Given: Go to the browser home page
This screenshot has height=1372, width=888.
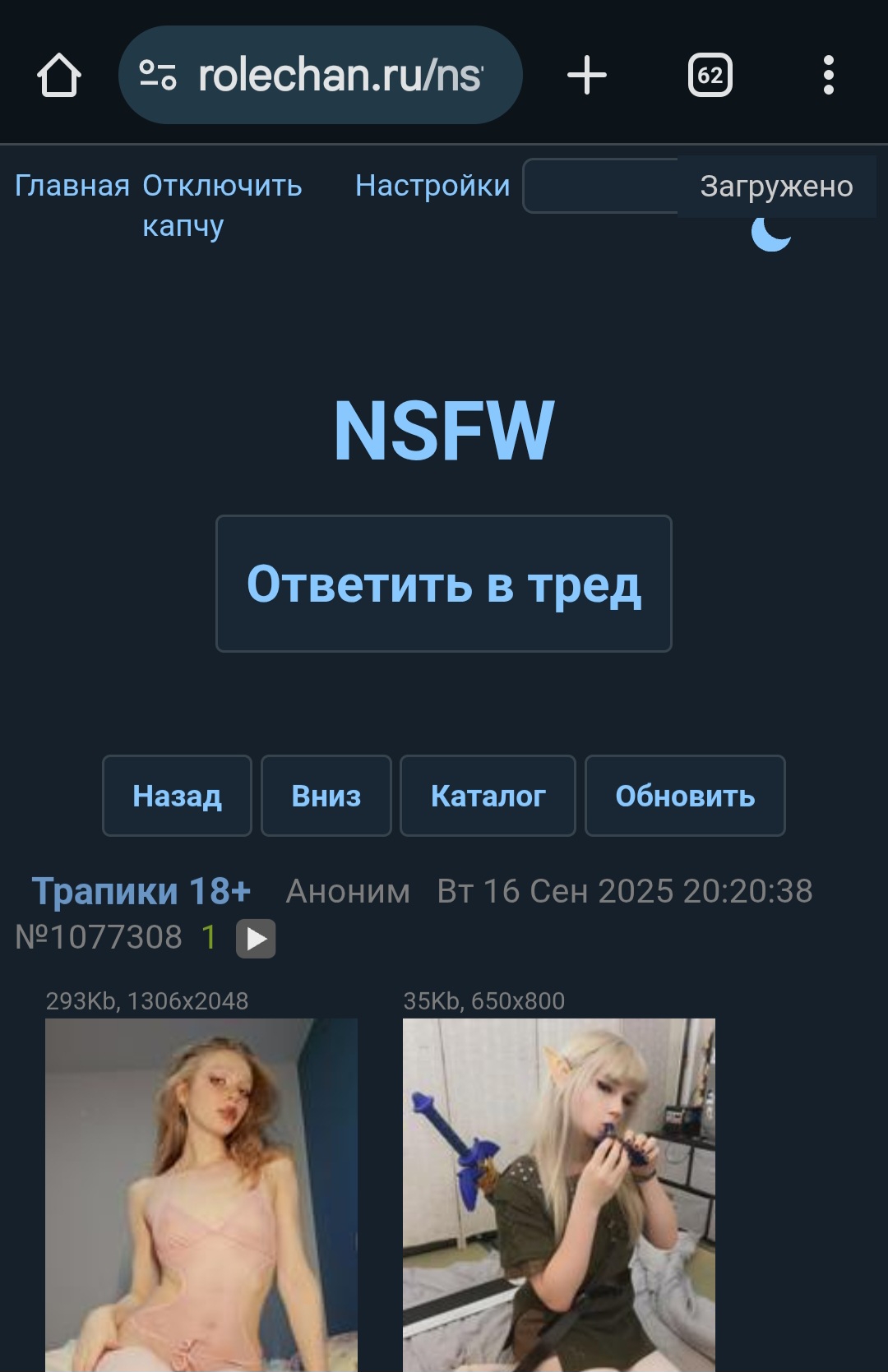Looking at the screenshot, I should click(x=59, y=76).
